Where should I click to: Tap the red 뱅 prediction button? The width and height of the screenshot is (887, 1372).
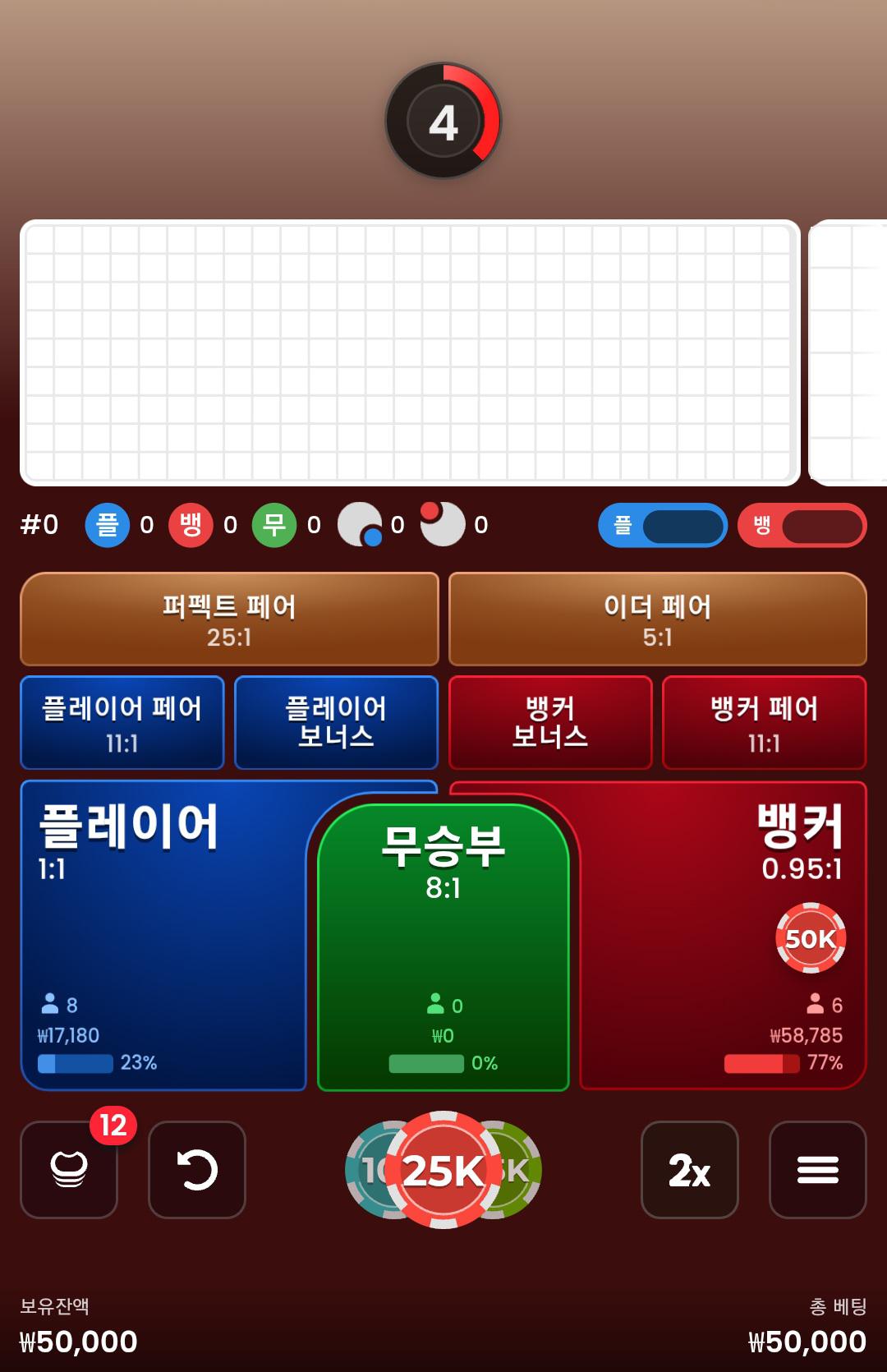pos(802,525)
